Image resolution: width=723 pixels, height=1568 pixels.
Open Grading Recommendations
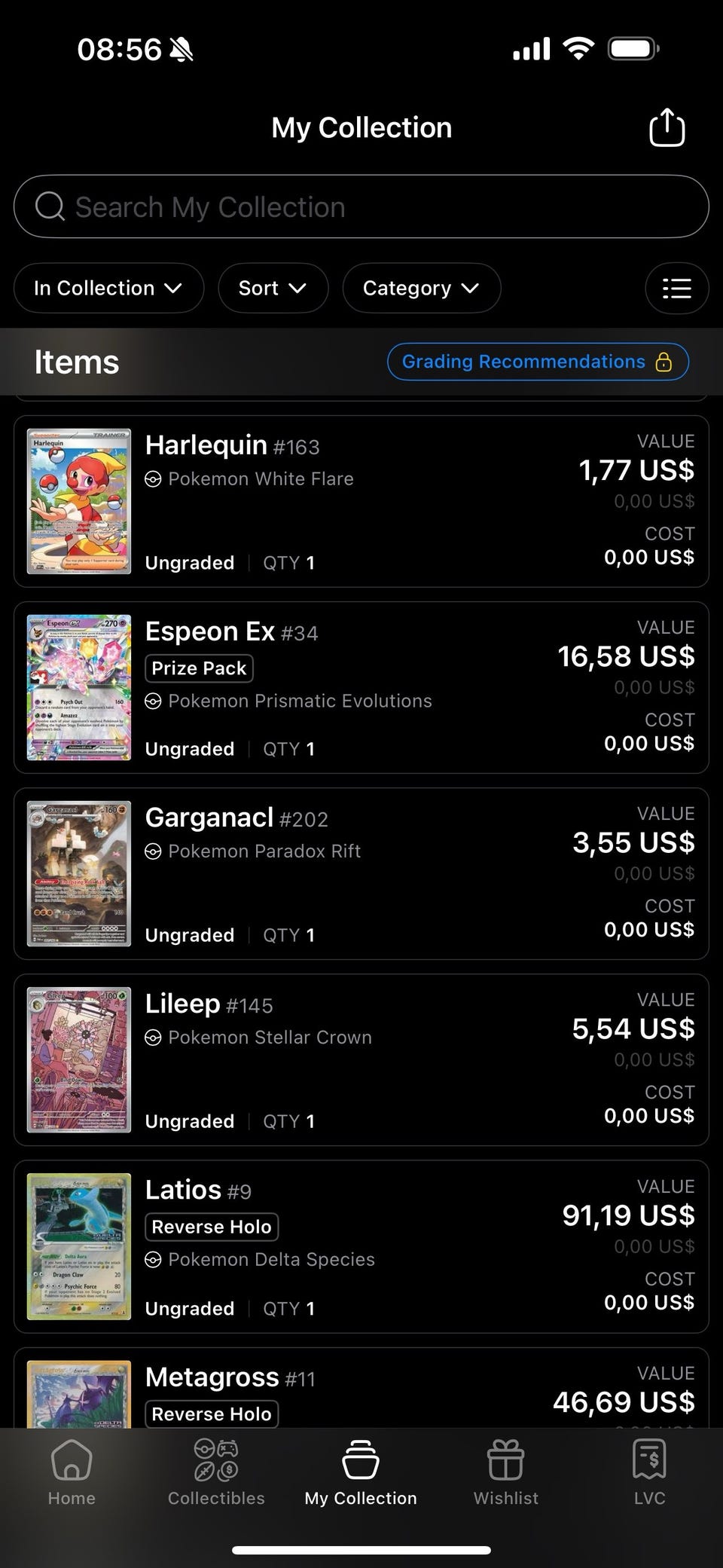pos(537,362)
